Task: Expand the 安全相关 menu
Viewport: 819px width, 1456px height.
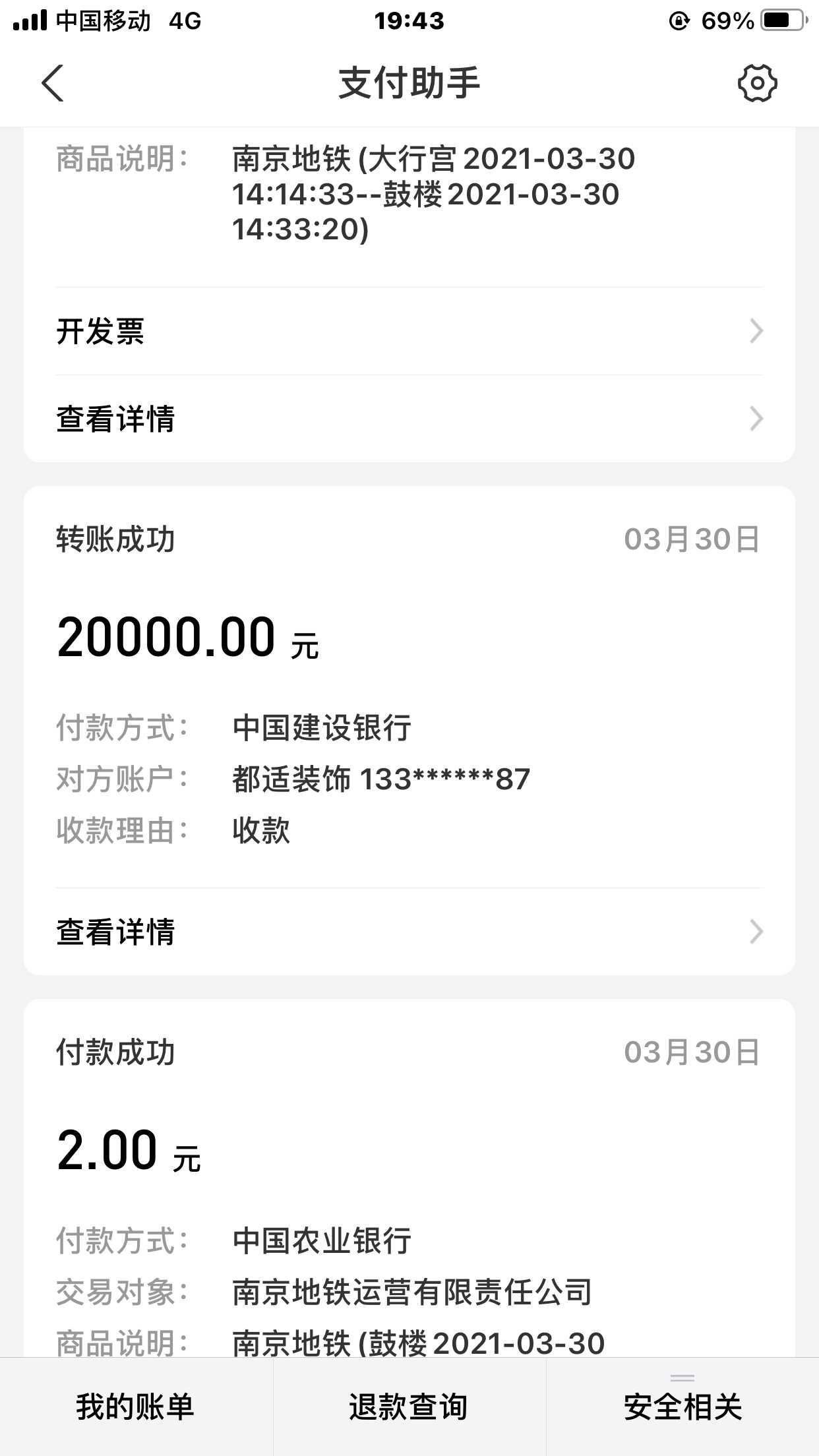Action: (682, 1407)
